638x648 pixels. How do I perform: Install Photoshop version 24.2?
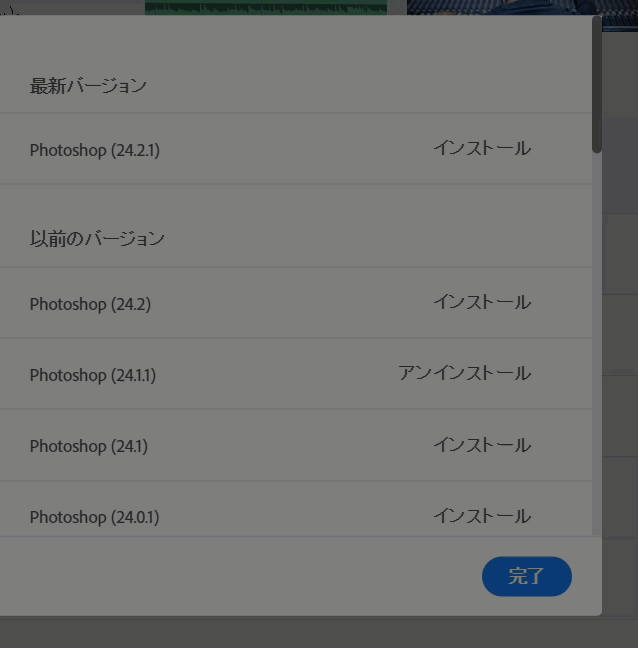(x=481, y=302)
